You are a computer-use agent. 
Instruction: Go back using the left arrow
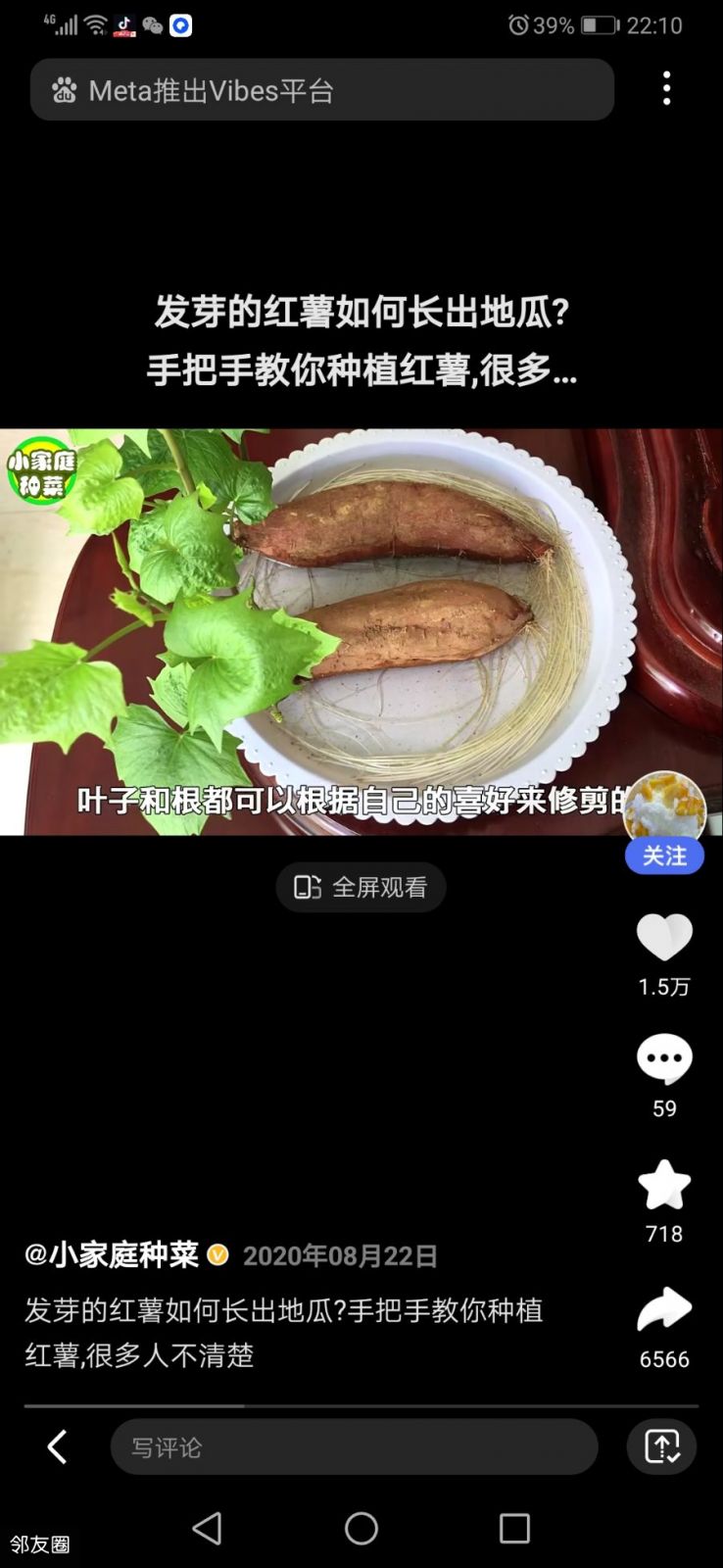tap(58, 1446)
